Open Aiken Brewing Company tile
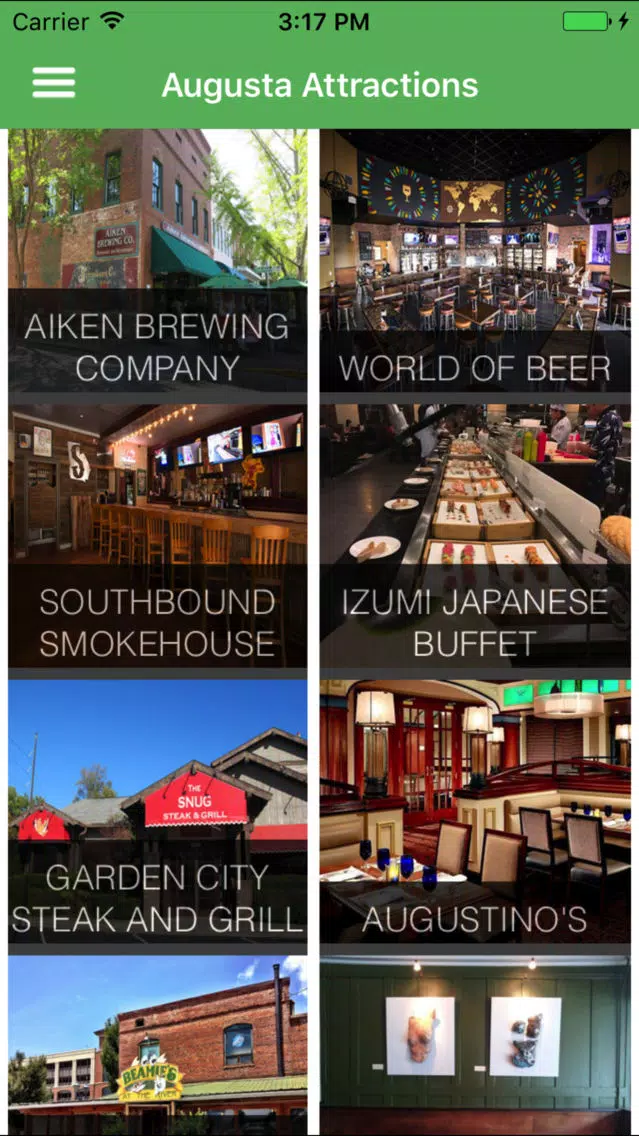 157,261
